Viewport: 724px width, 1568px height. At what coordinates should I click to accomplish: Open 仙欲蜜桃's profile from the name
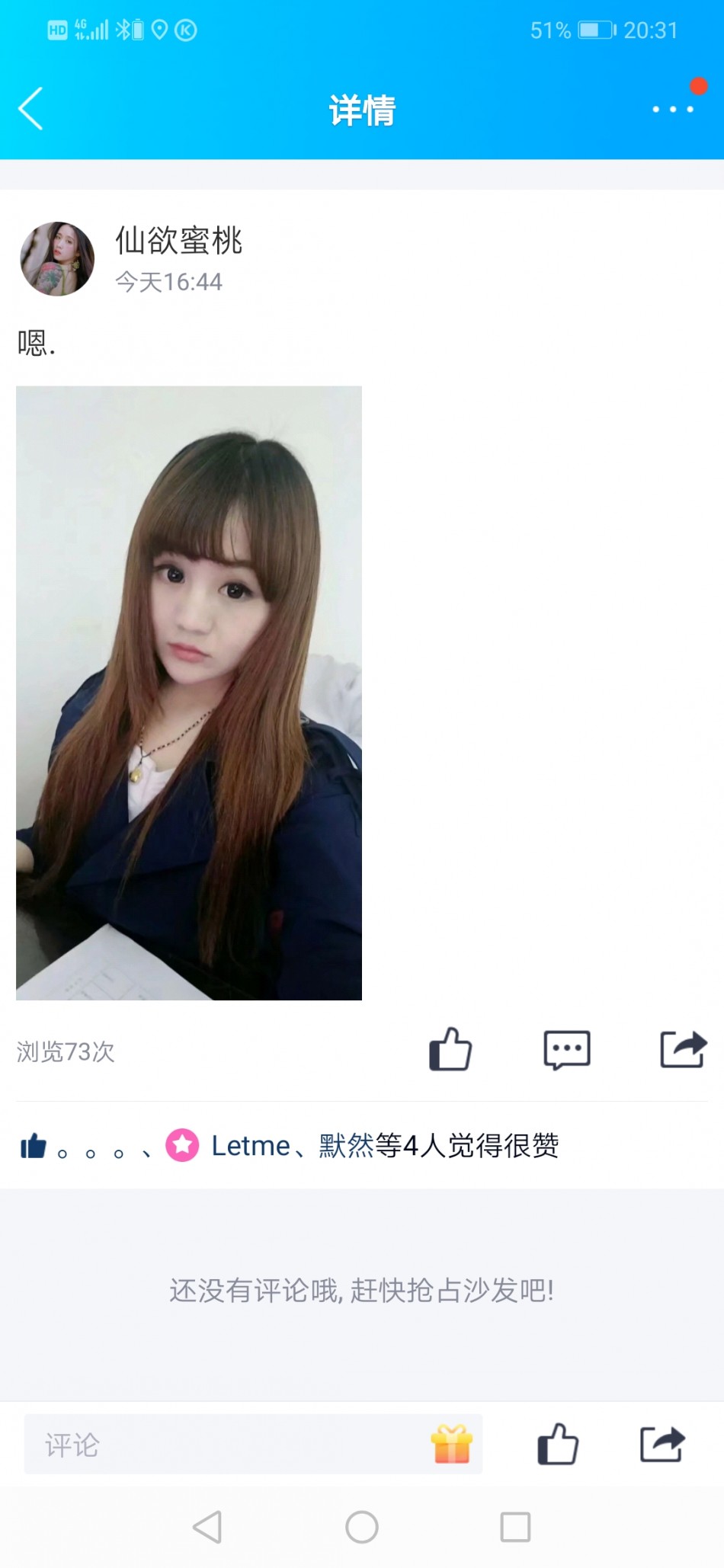(178, 241)
